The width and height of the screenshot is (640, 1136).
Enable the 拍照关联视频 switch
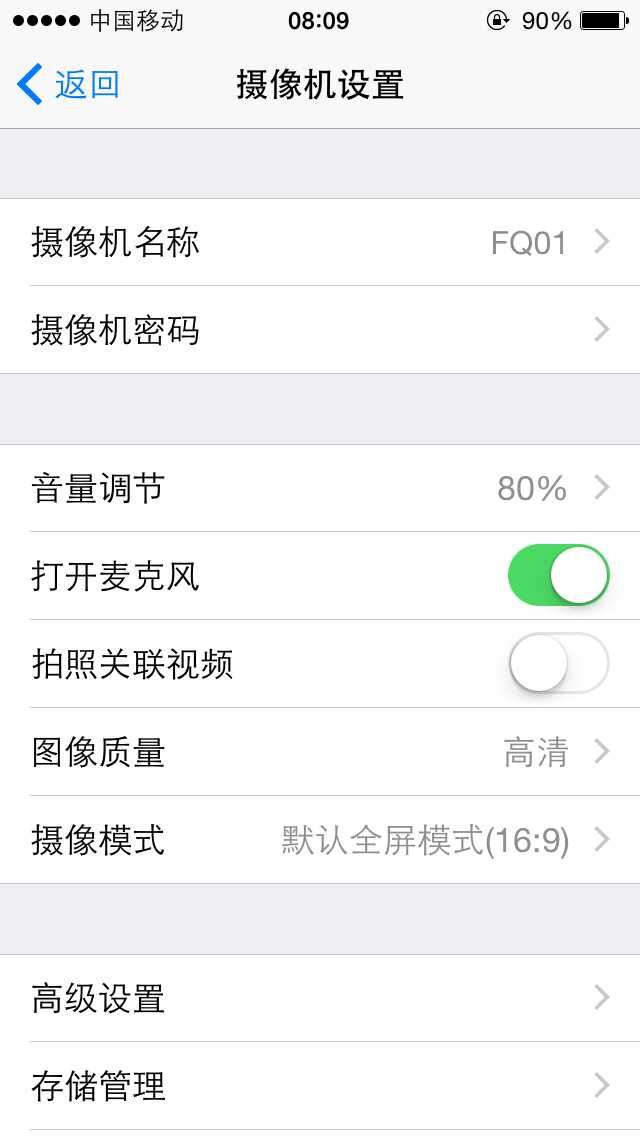(x=558, y=664)
